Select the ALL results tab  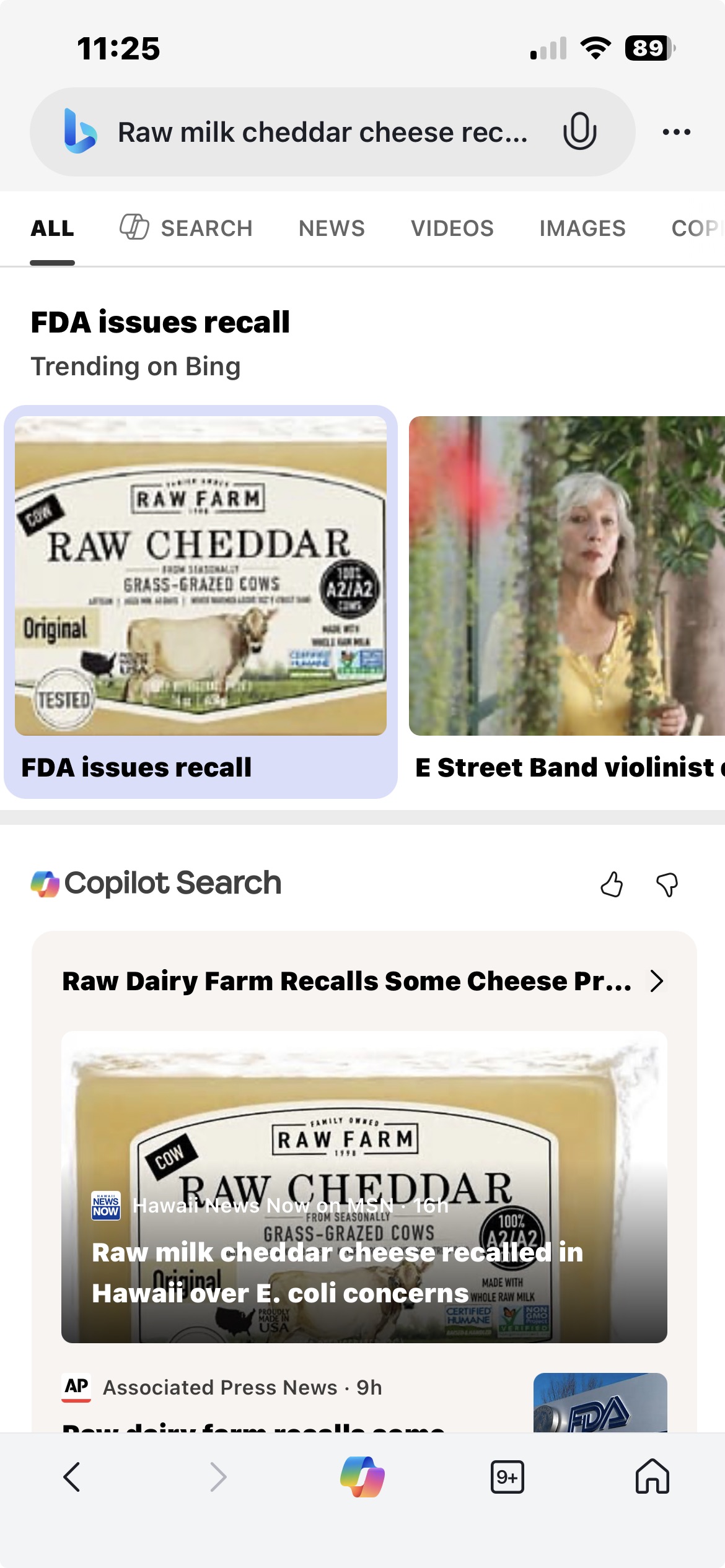click(x=53, y=229)
